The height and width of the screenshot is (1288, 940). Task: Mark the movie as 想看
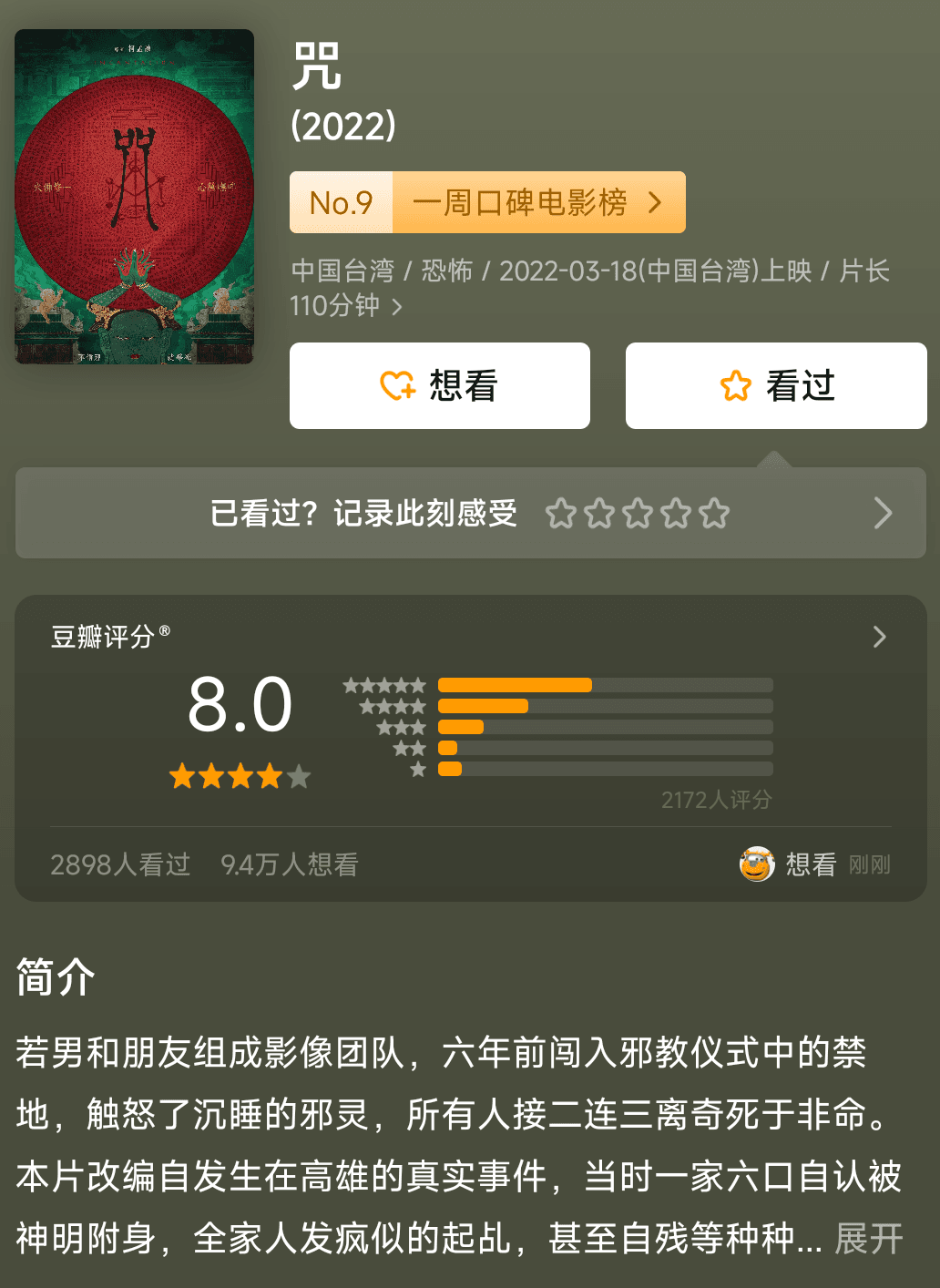[x=440, y=385]
